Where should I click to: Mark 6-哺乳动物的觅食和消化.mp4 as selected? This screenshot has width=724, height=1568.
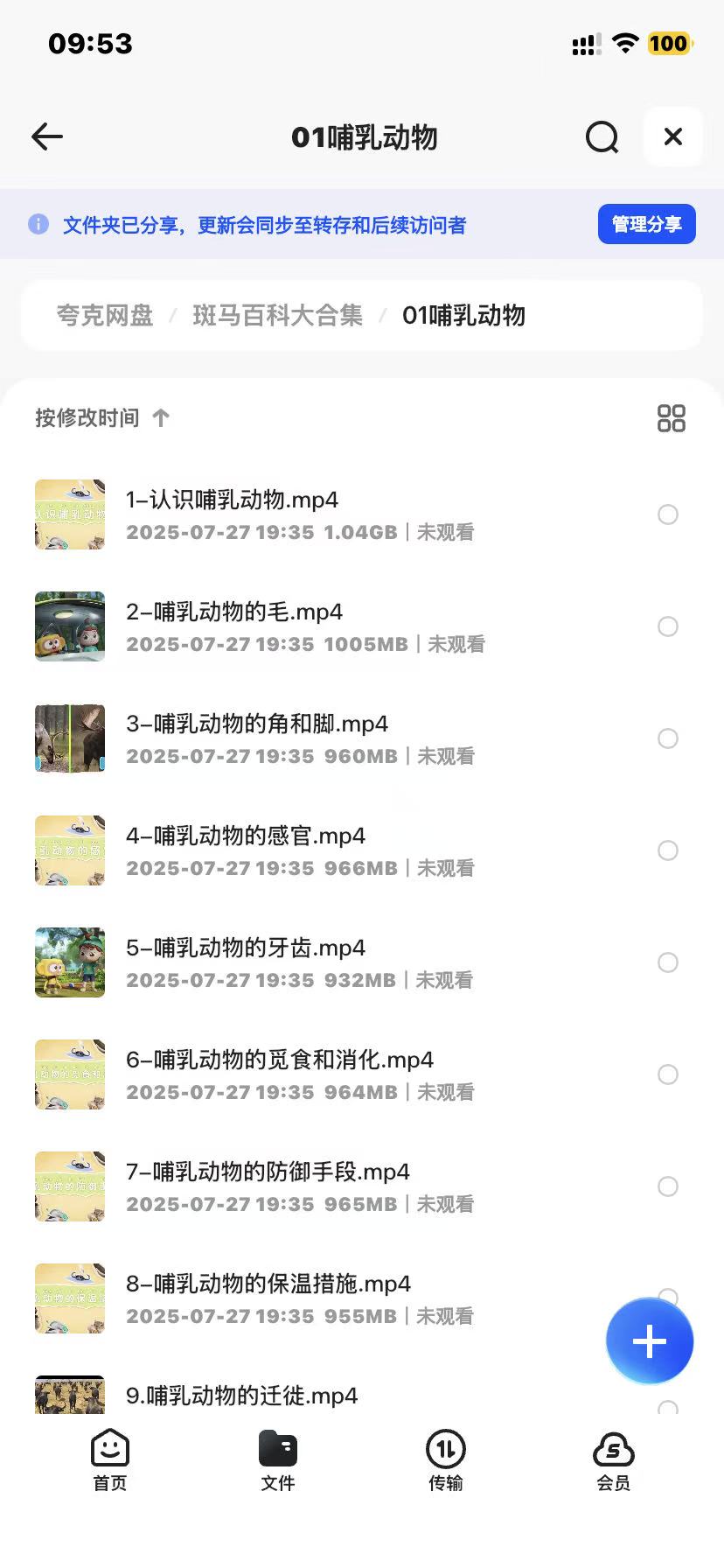click(667, 1074)
